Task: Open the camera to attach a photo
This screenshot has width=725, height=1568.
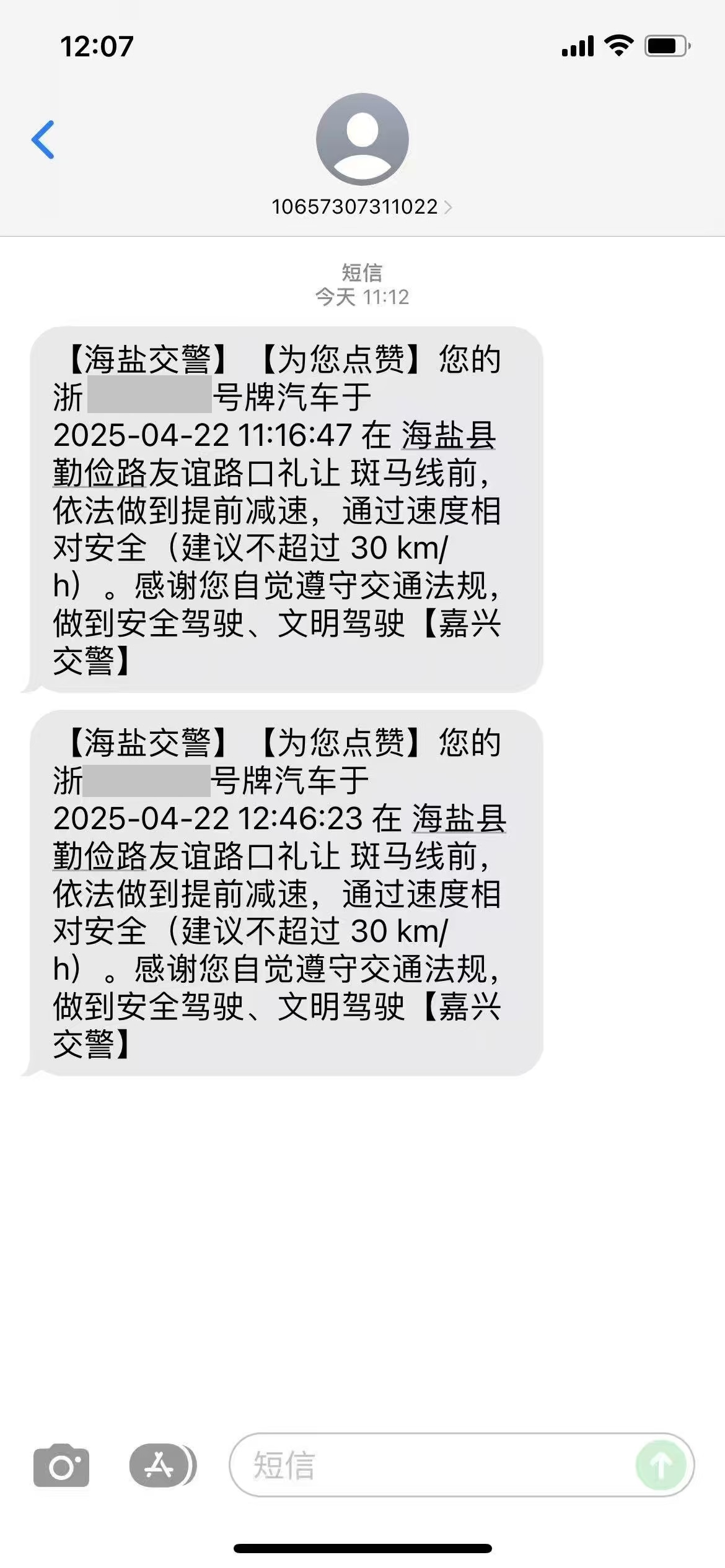Action: coord(61,1465)
